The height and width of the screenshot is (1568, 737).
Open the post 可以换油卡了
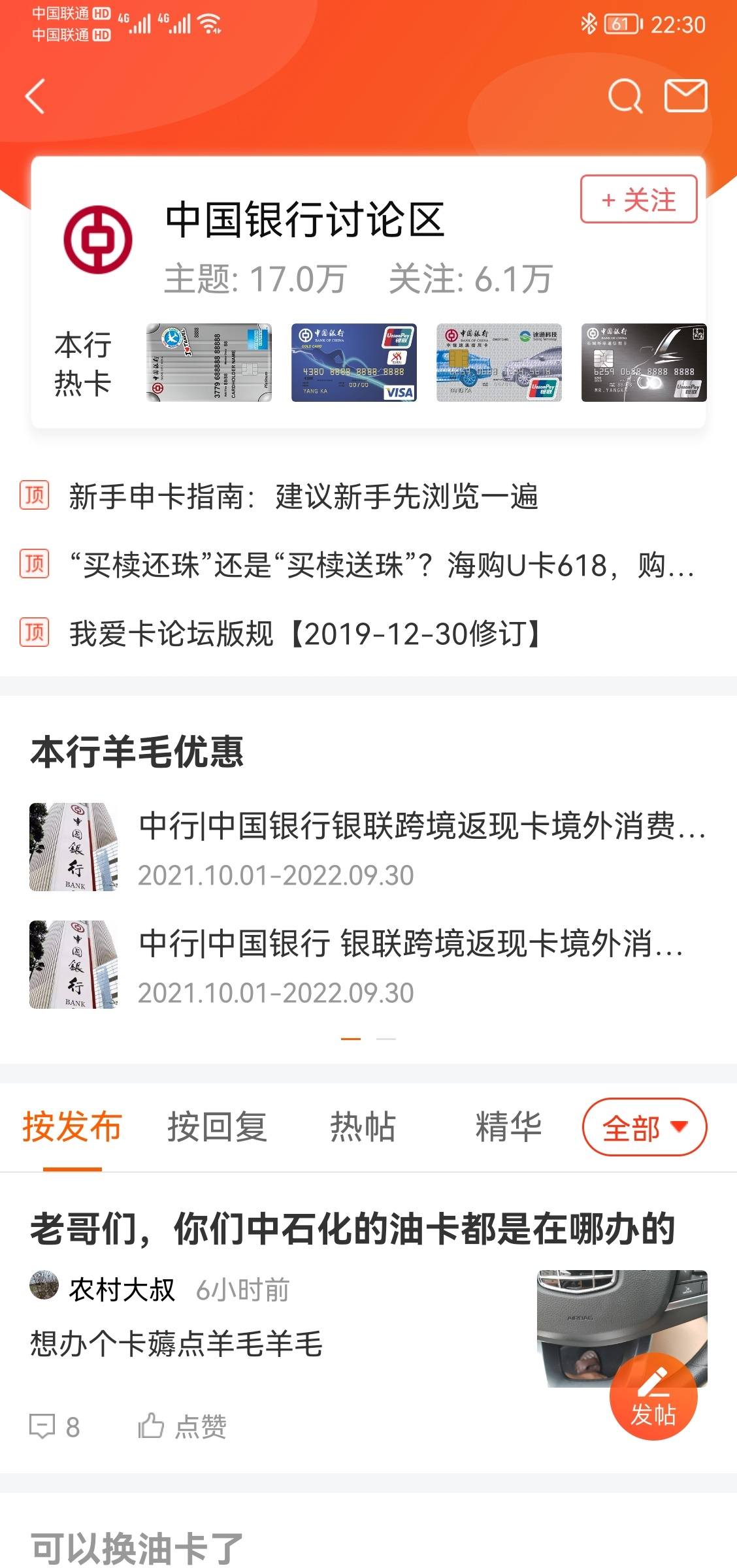(137, 1548)
